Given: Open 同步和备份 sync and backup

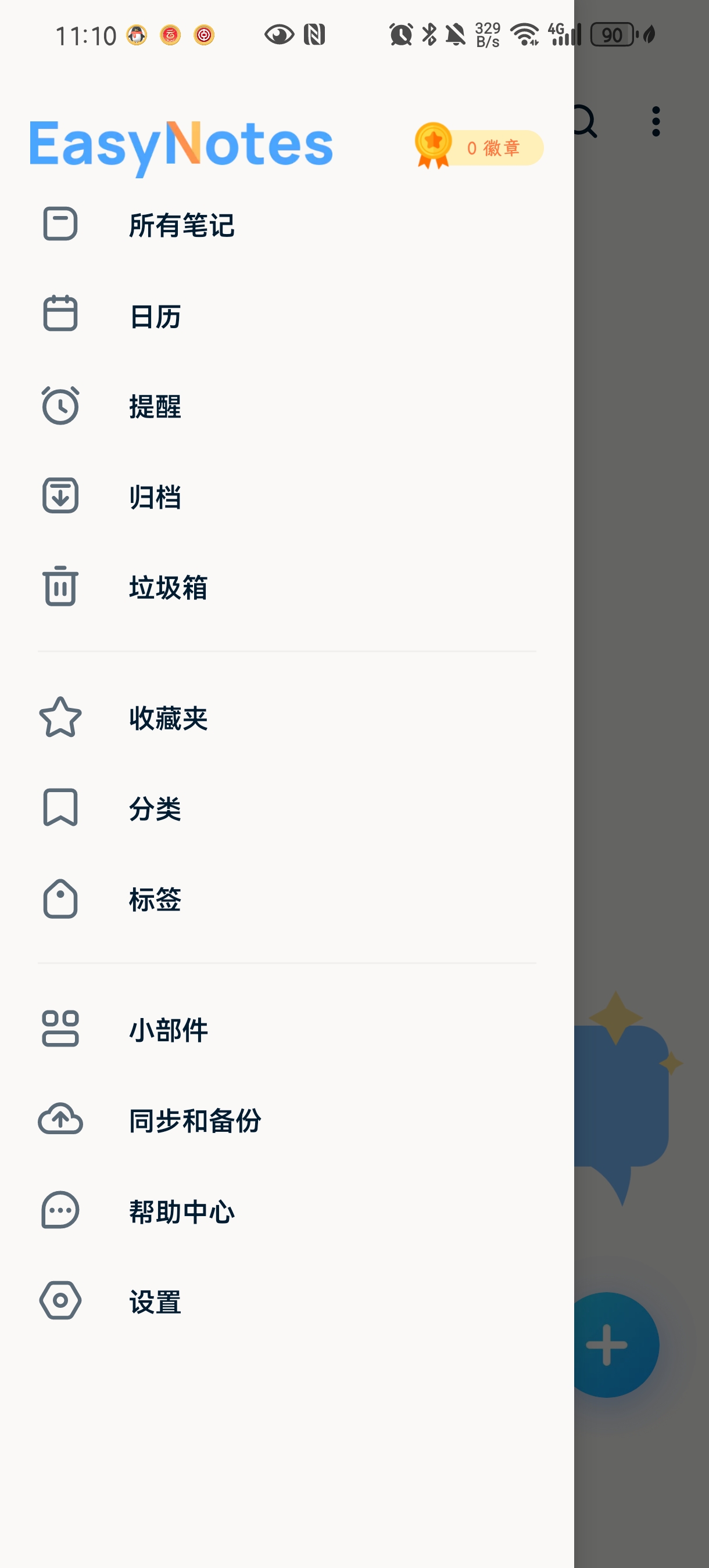Looking at the screenshot, I should 195,1120.
